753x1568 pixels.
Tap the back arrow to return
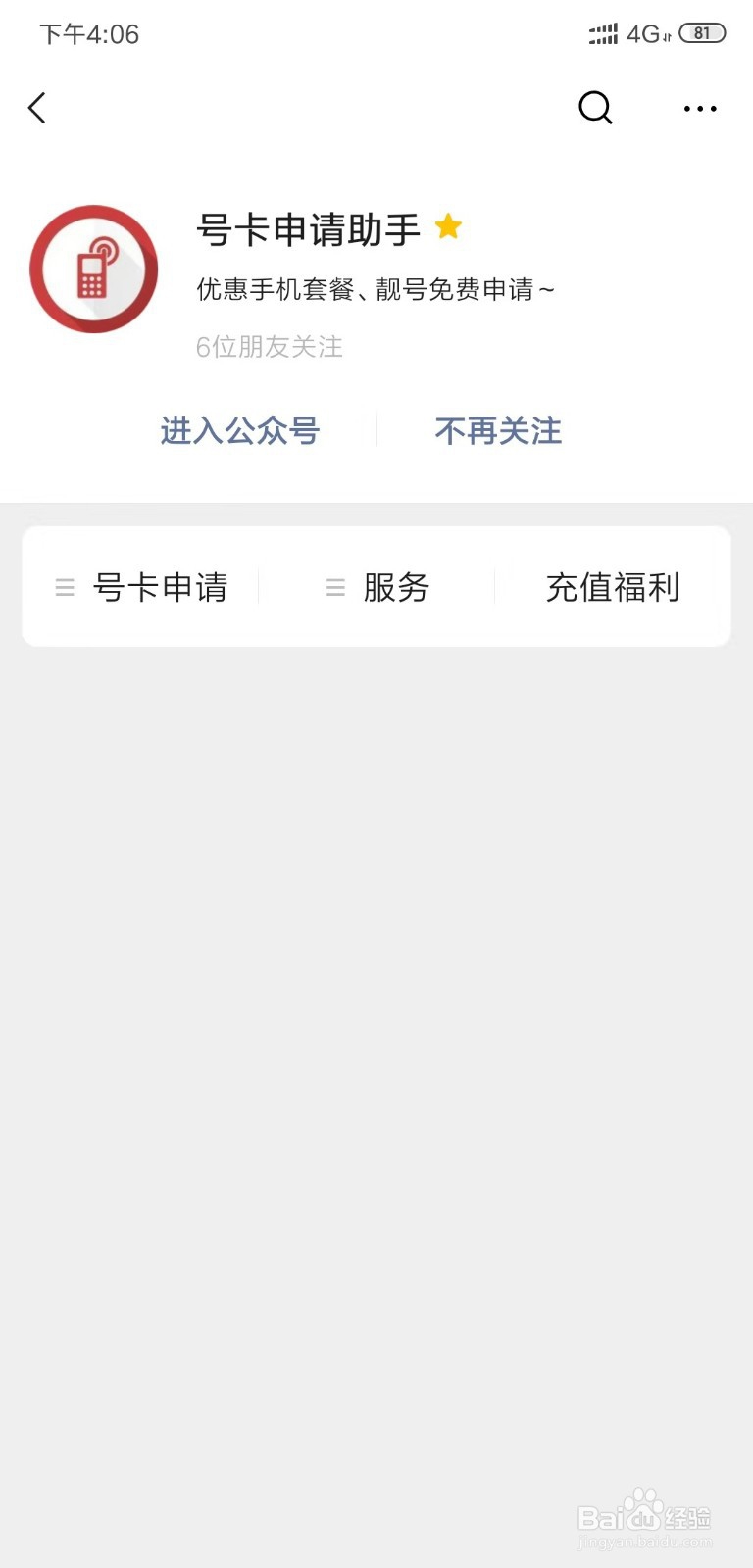click(37, 108)
